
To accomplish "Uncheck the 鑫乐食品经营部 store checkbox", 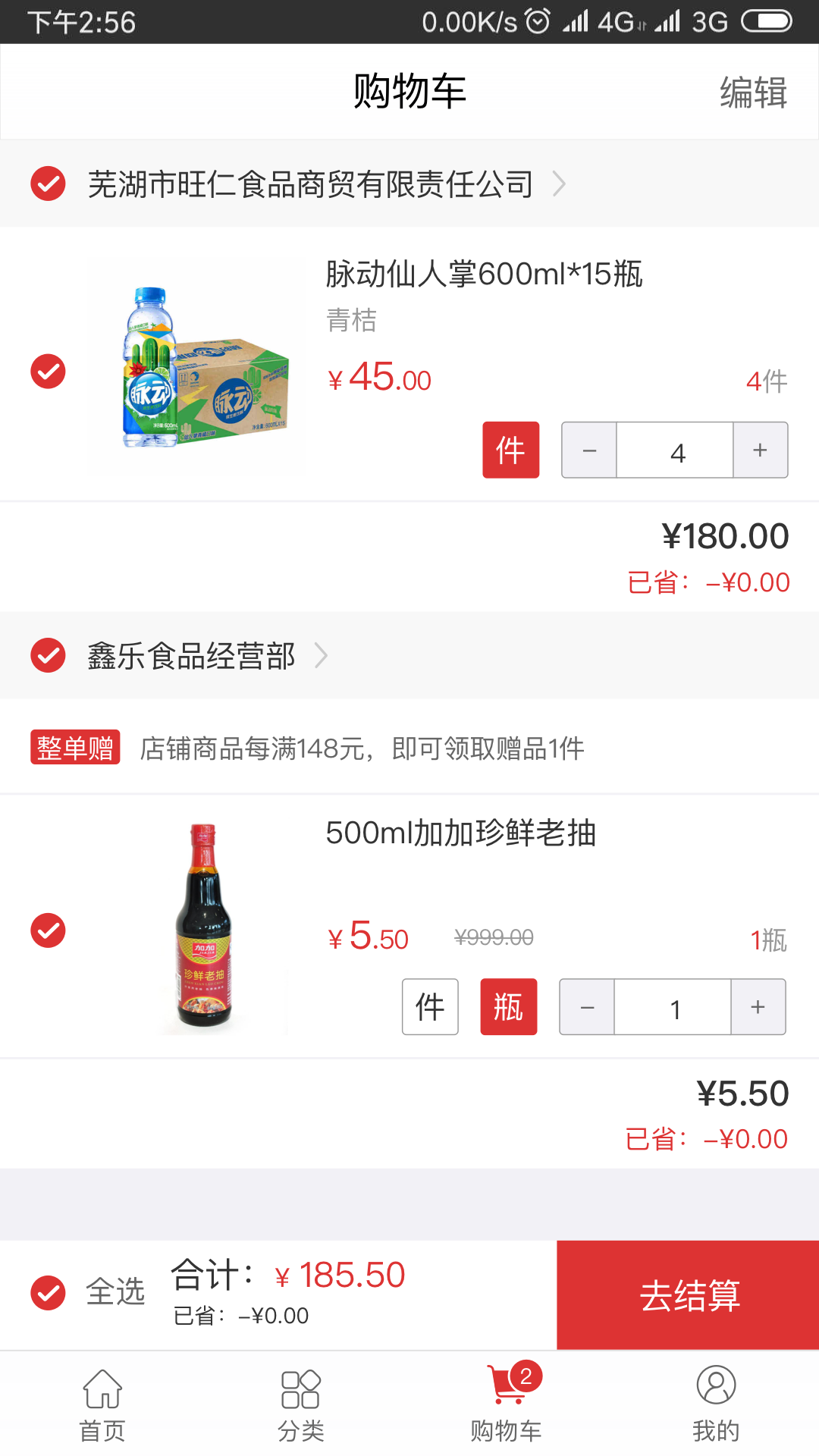I will [x=49, y=656].
